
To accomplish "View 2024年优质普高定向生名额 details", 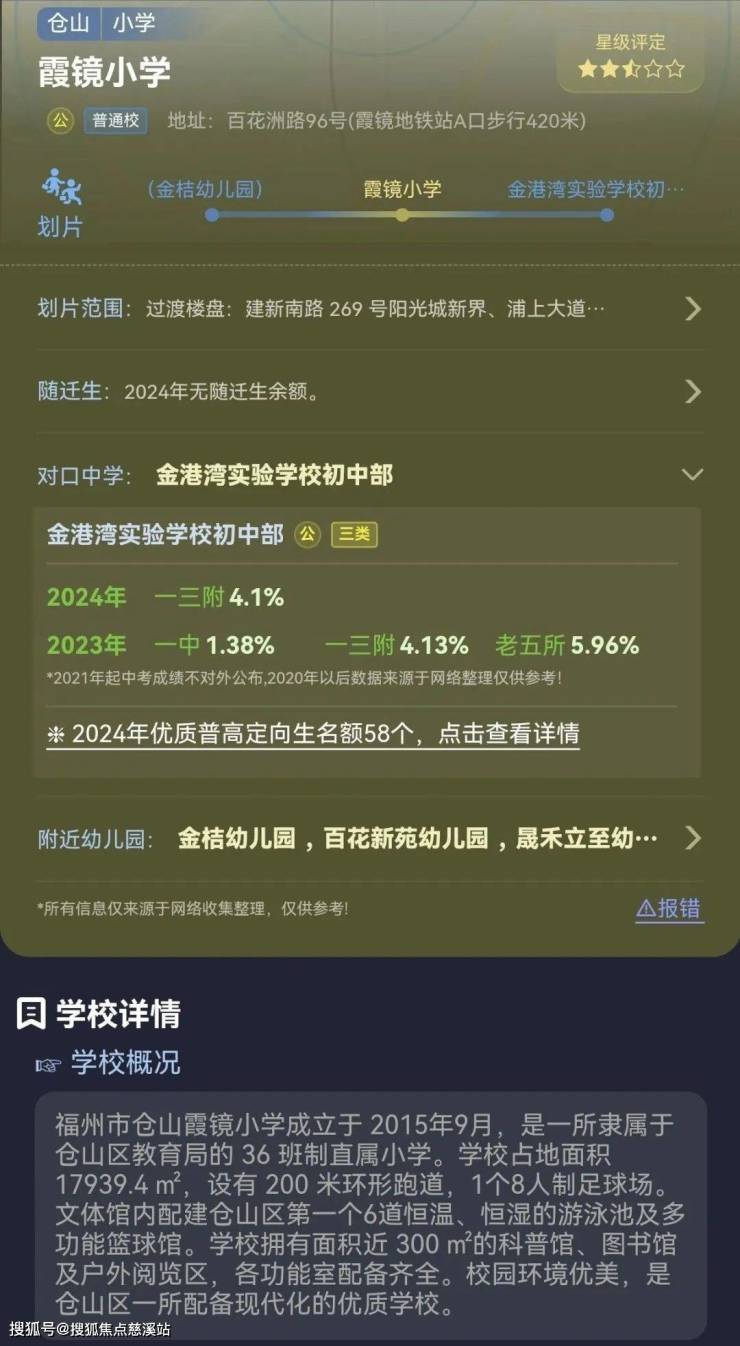I will tap(313, 733).
